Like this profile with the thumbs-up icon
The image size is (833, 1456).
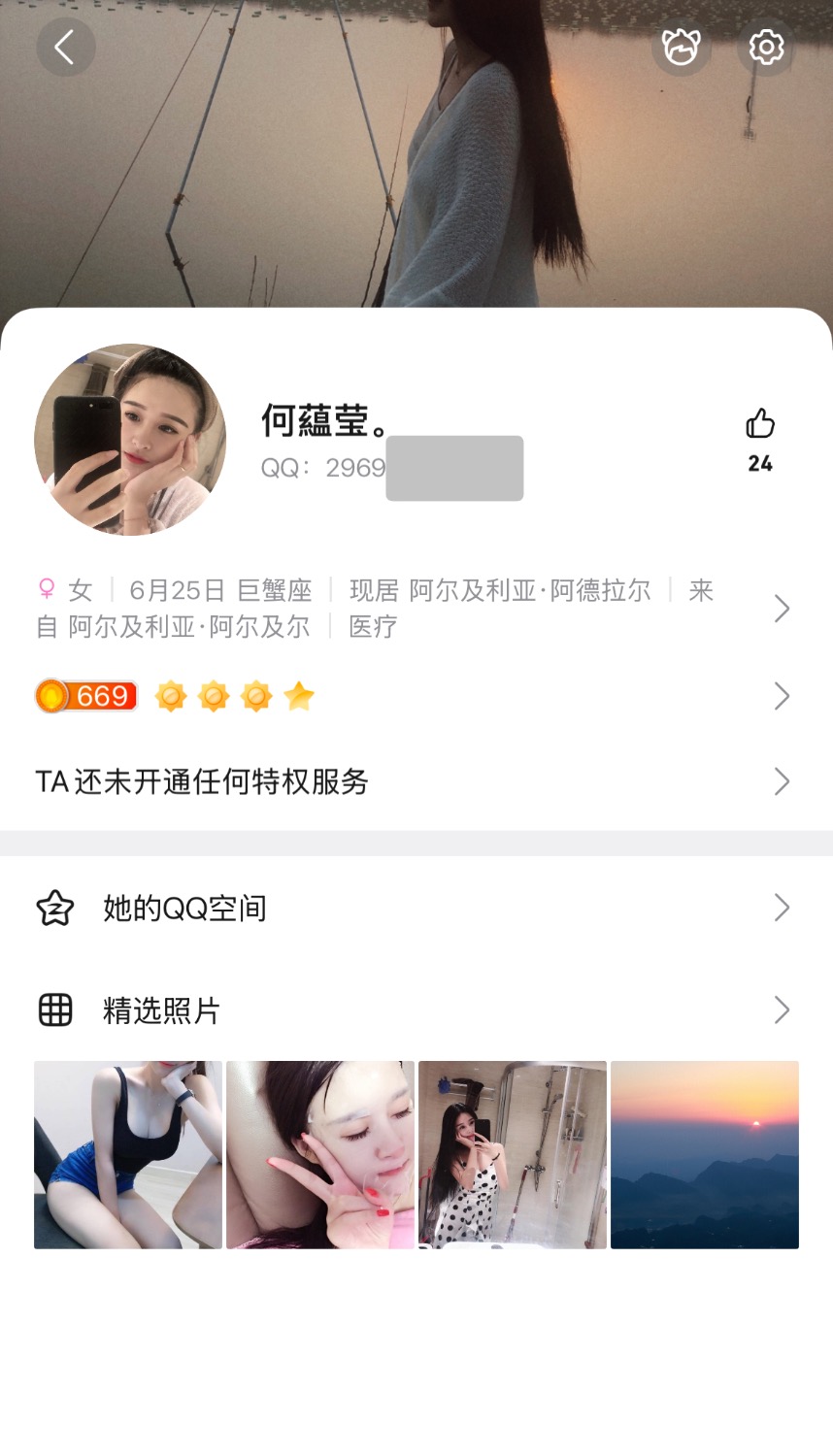click(x=760, y=424)
